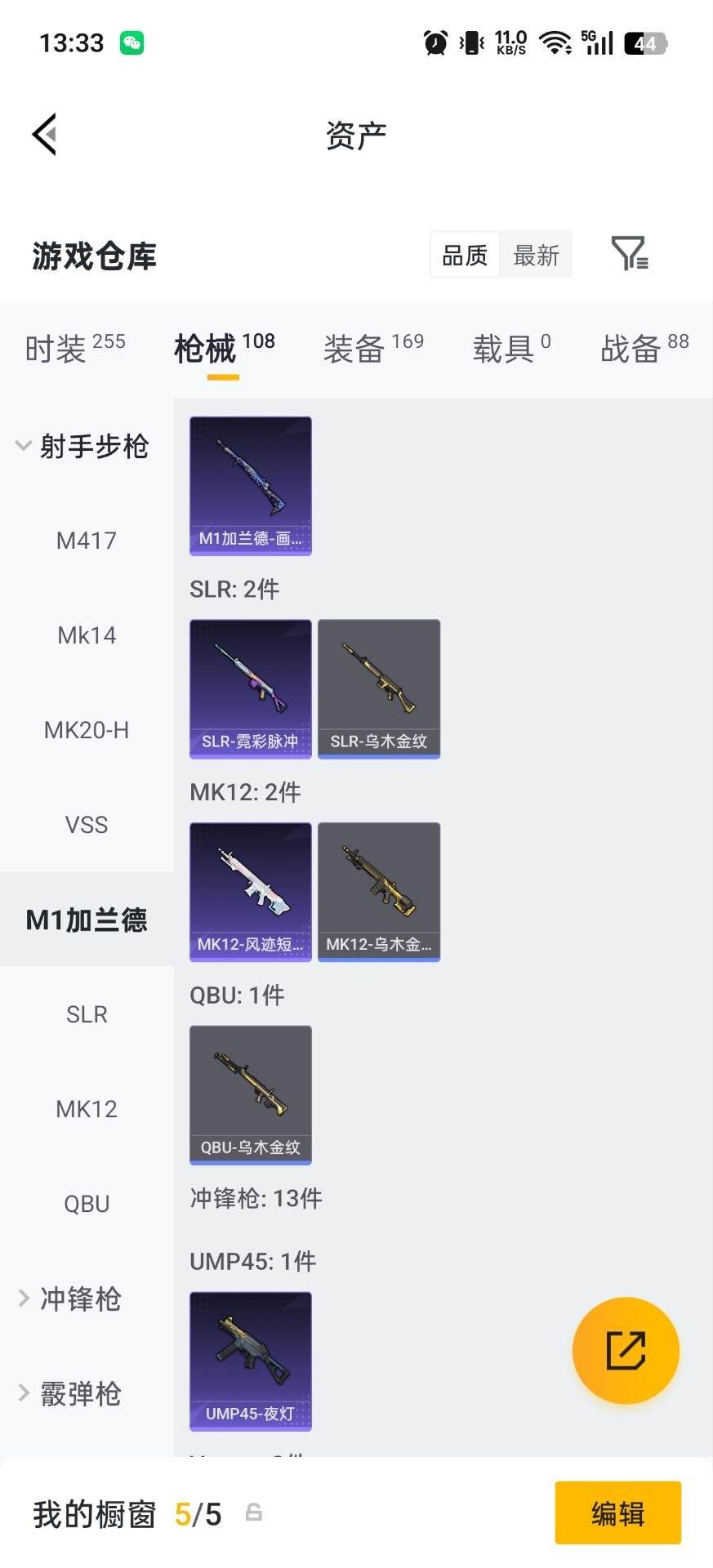Screen dimensions: 713x1568
Task: Open the 载具 tab
Action: [511, 348]
